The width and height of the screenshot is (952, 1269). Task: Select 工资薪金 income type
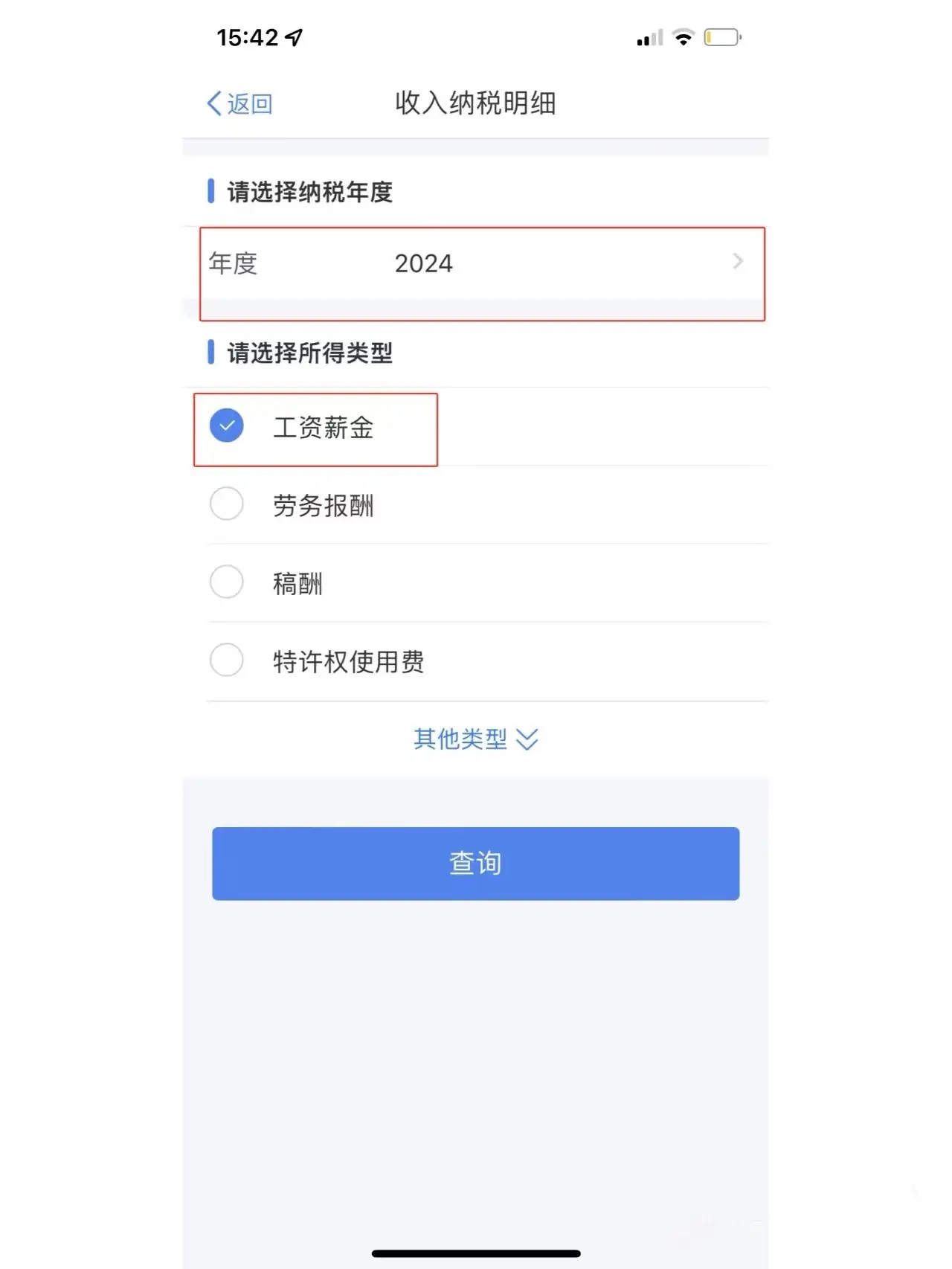click(x=228, y=426)
